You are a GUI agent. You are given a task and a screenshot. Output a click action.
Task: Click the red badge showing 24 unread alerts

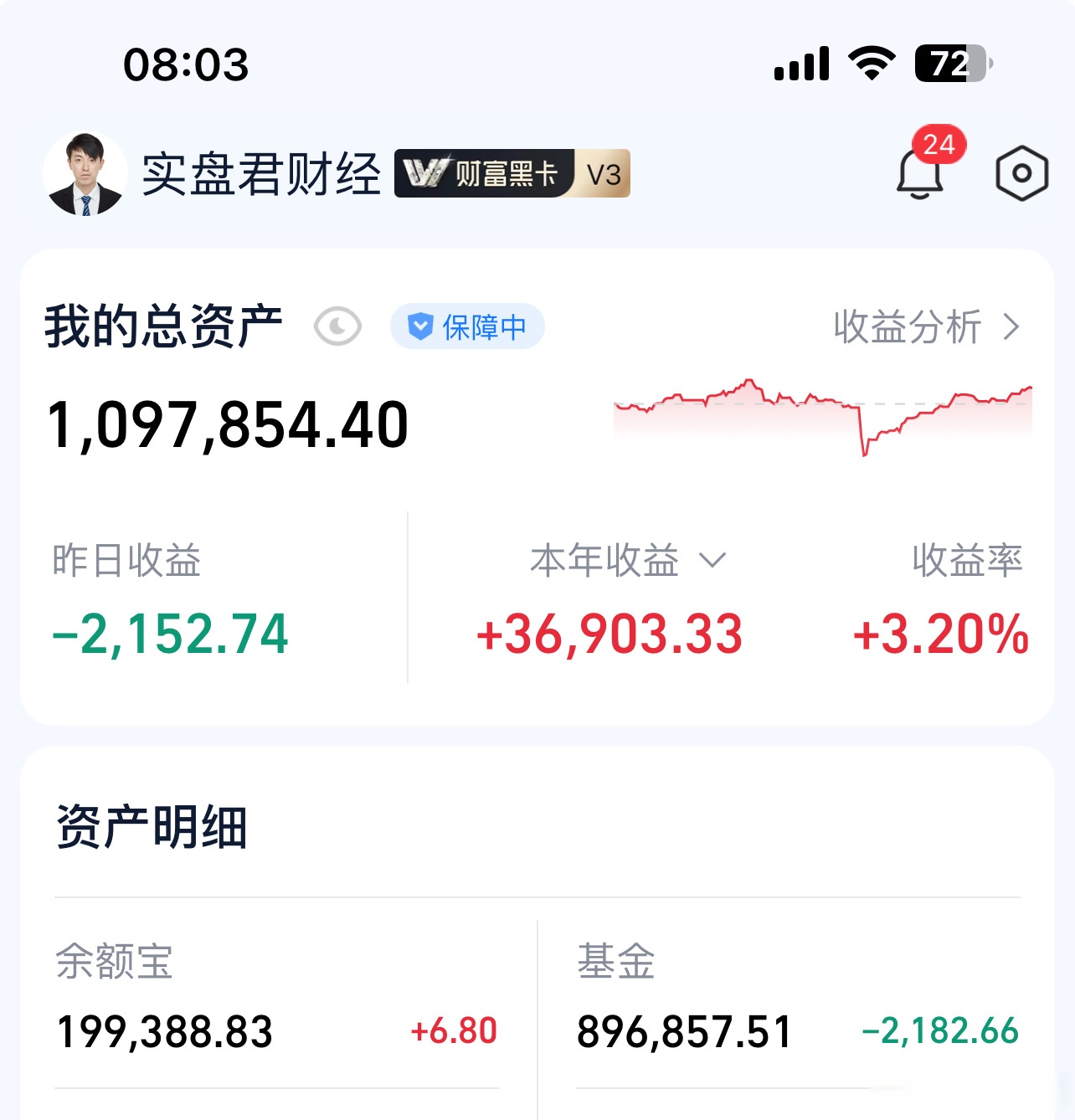coord(939,144)
